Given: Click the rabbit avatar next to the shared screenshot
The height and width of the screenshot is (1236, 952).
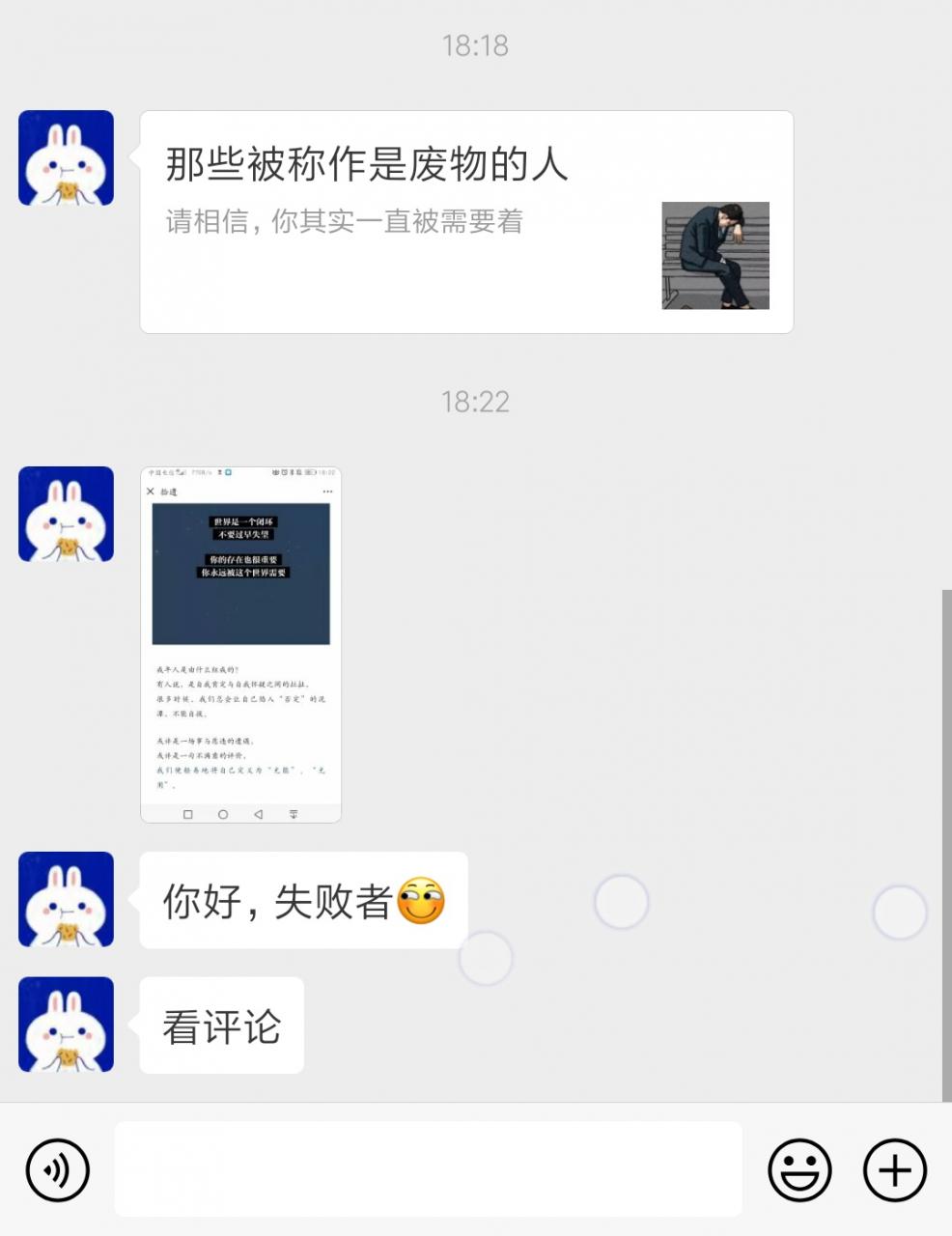Looking at the screenshot, I should (65, 514).
